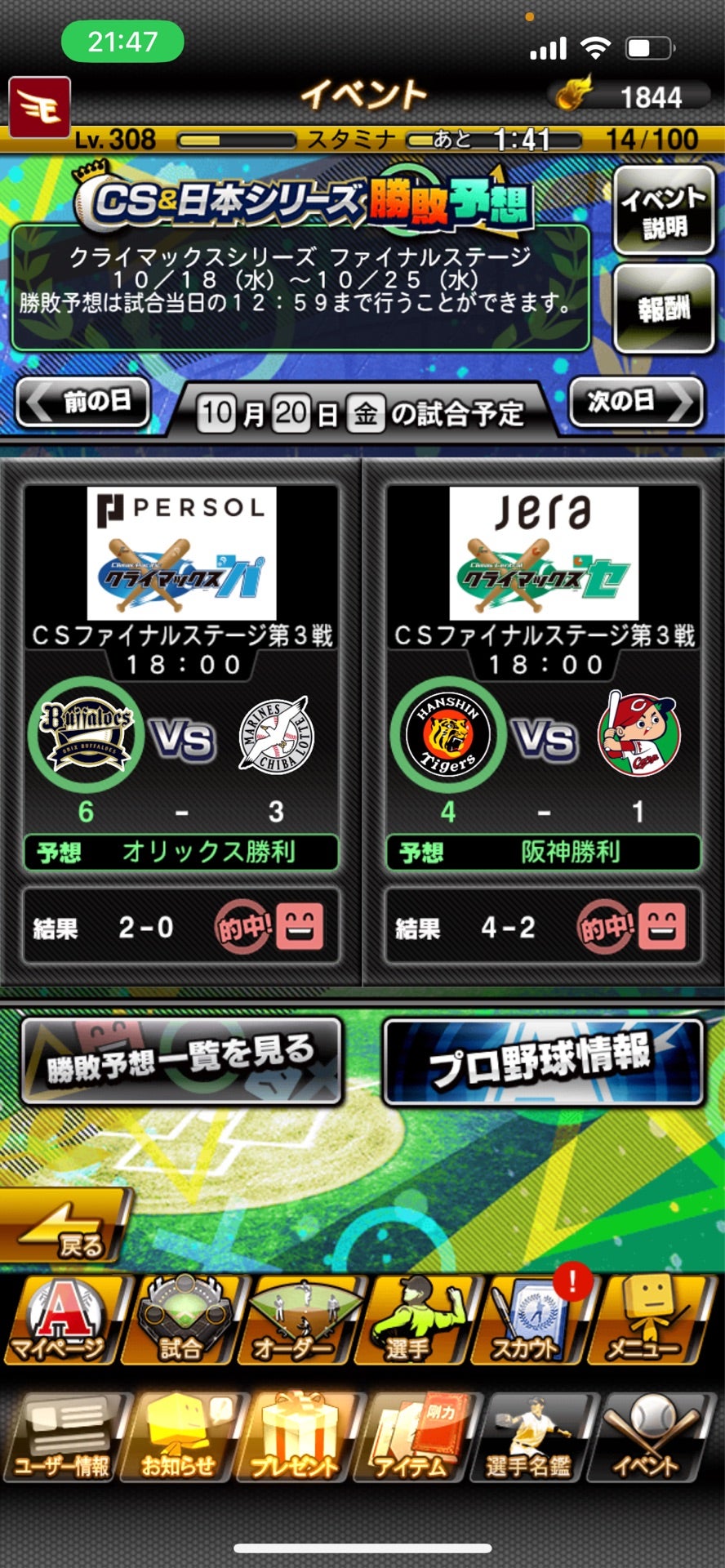The height and width of the screenshot is (1568, 725).
Task: Open the オーダー (Order) lineup icon
Action: [296, 1317]
